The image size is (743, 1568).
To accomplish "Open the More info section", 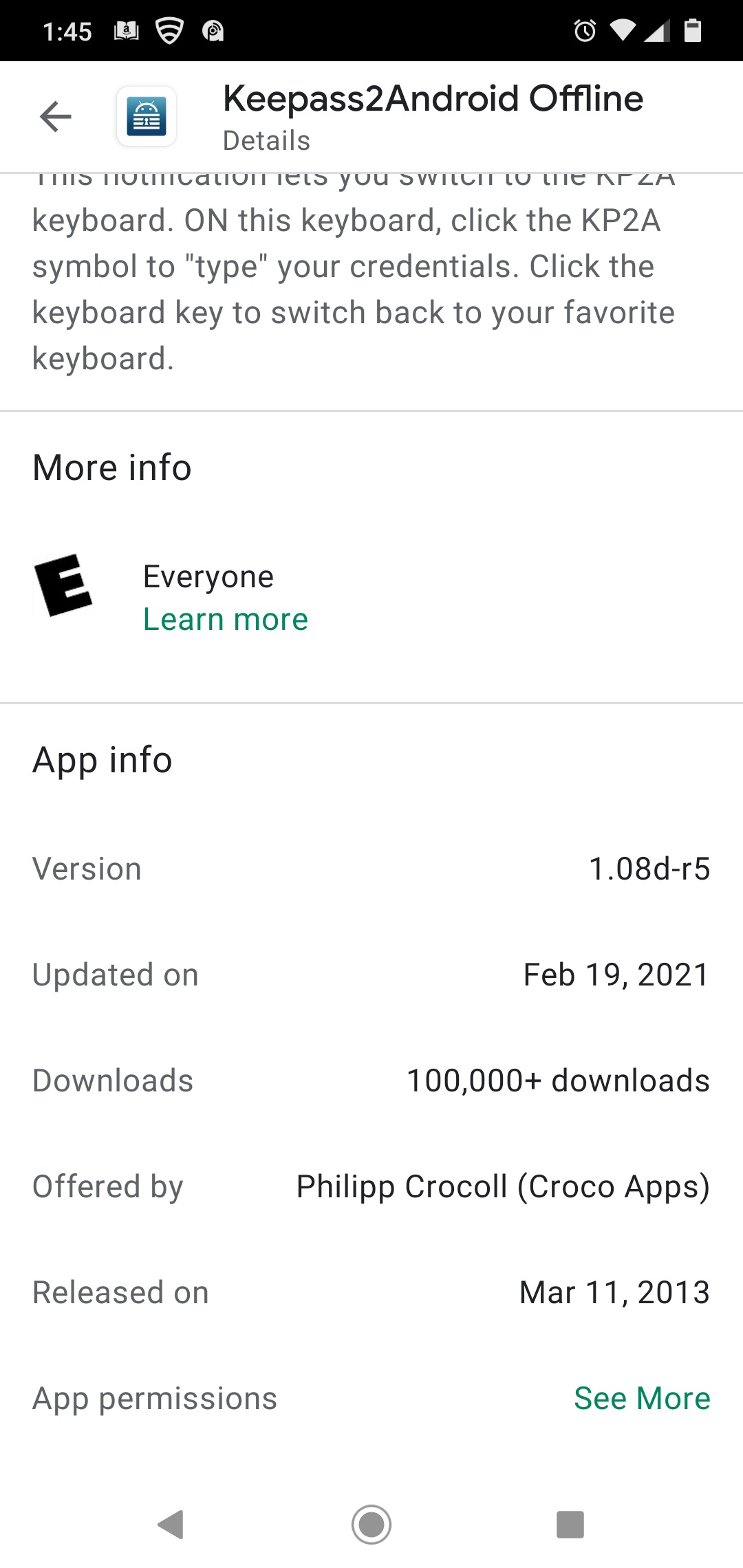I will [112, 467].
